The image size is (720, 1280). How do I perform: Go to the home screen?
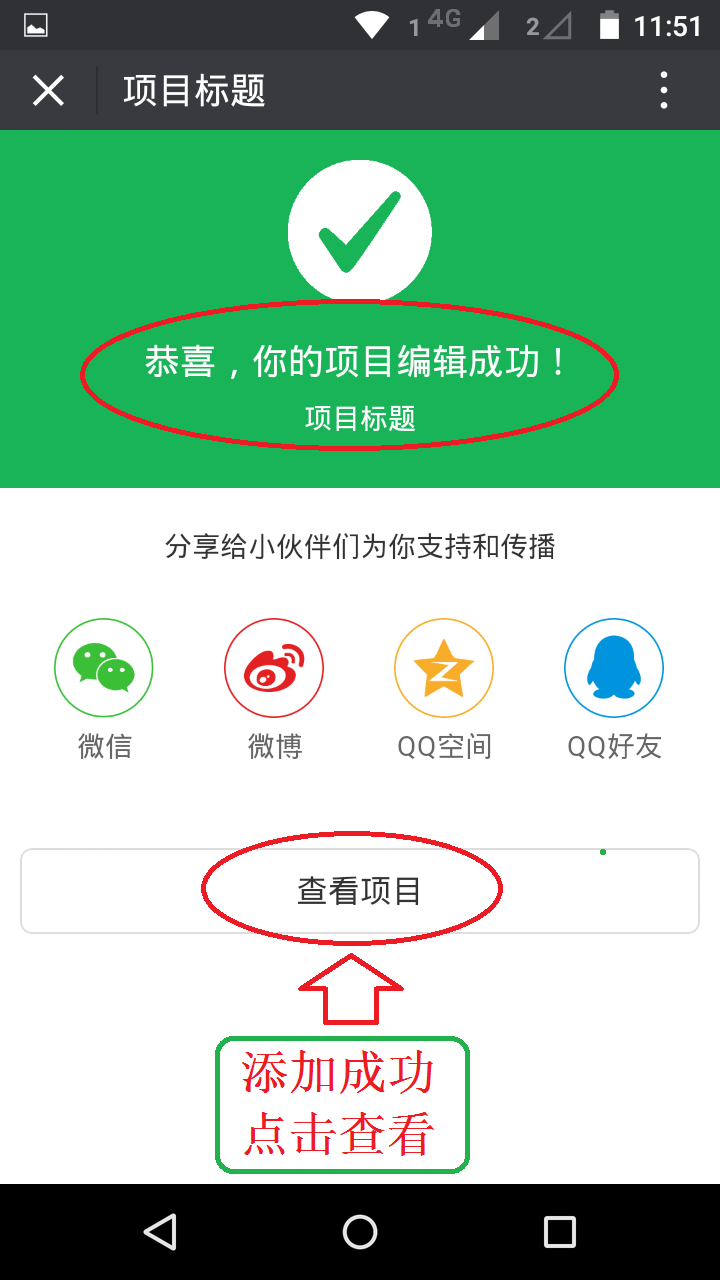pos(360,1232)
